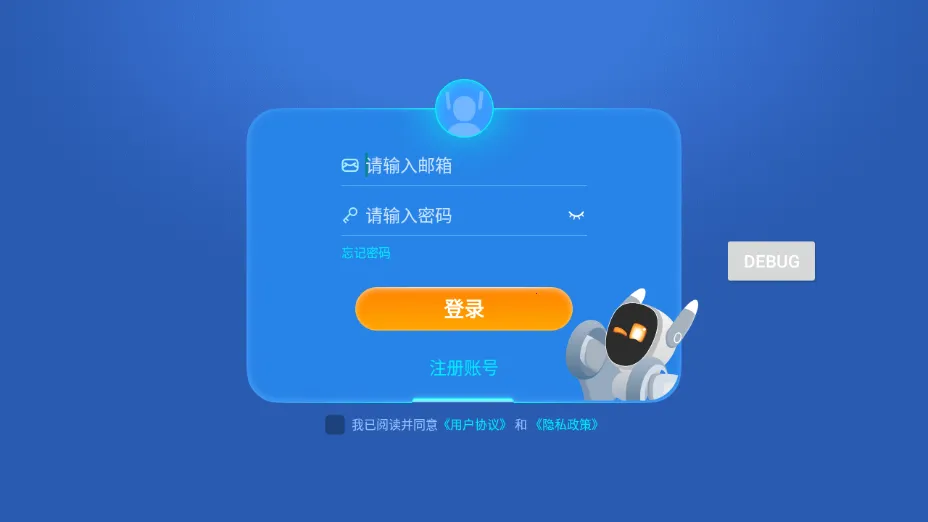Open 注册账号 to register an account
This screenshot has width=928, height=522.
464,368
